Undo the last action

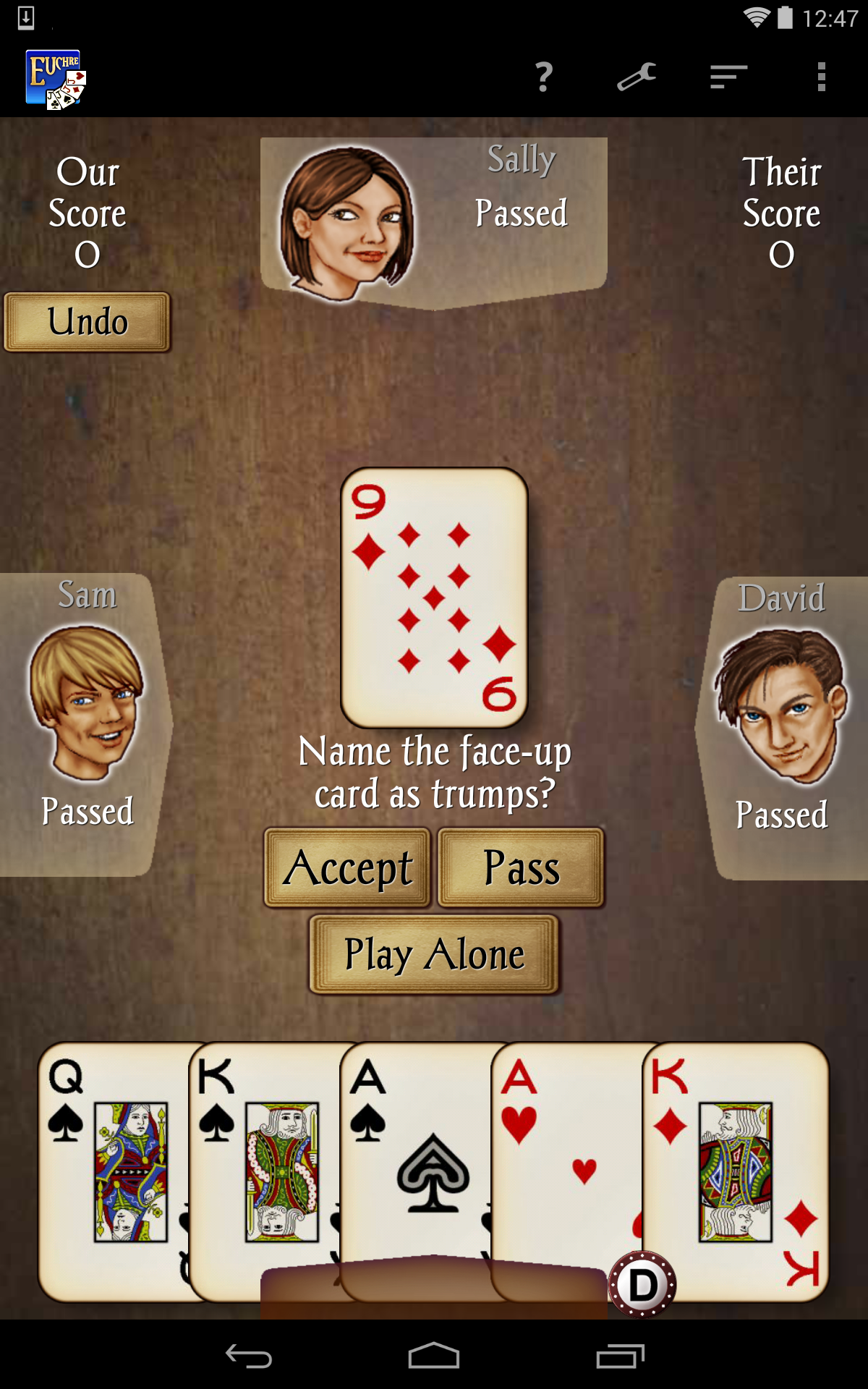(87, 323)
